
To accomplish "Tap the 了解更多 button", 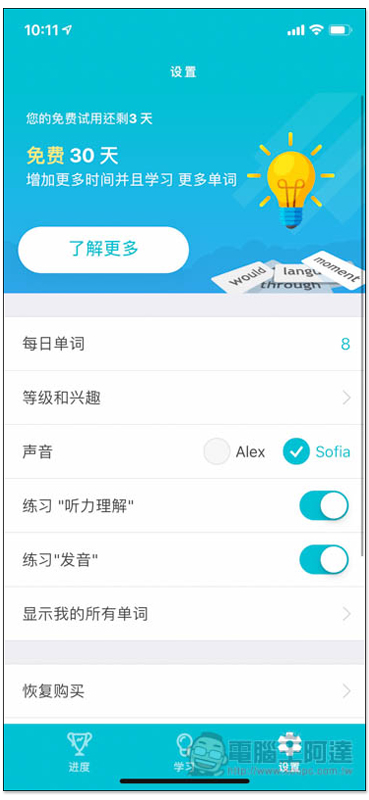I will [x=104, y=250].
